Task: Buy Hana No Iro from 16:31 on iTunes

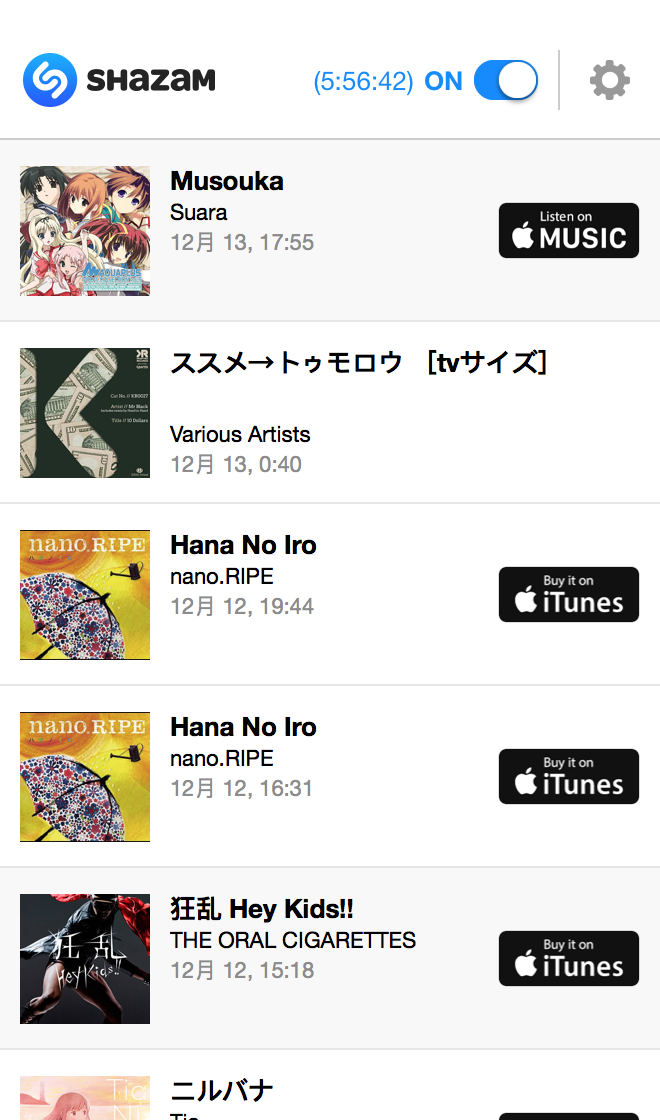Action: tap(568, 777)
